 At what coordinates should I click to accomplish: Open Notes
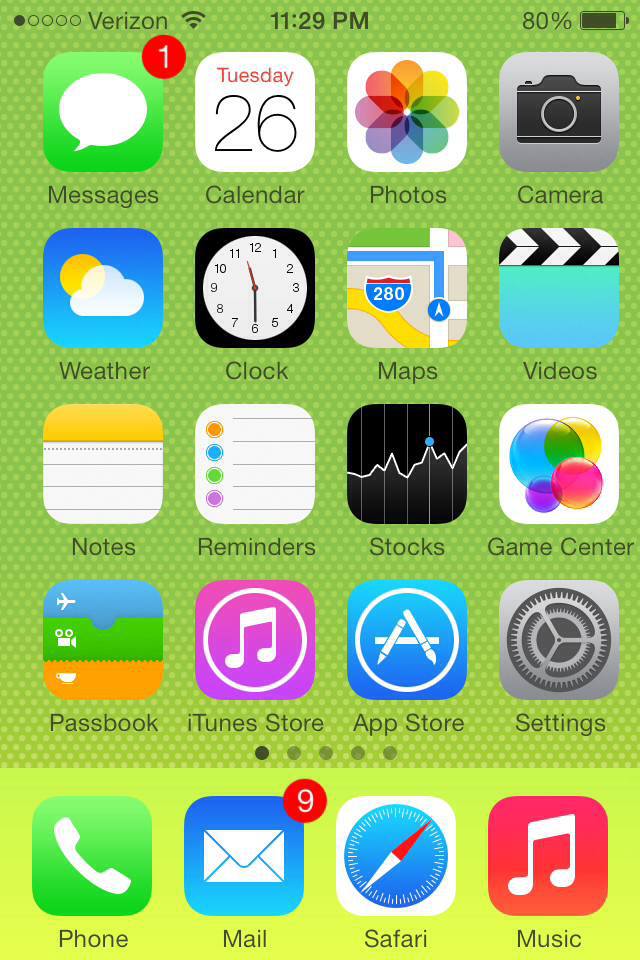103,463
